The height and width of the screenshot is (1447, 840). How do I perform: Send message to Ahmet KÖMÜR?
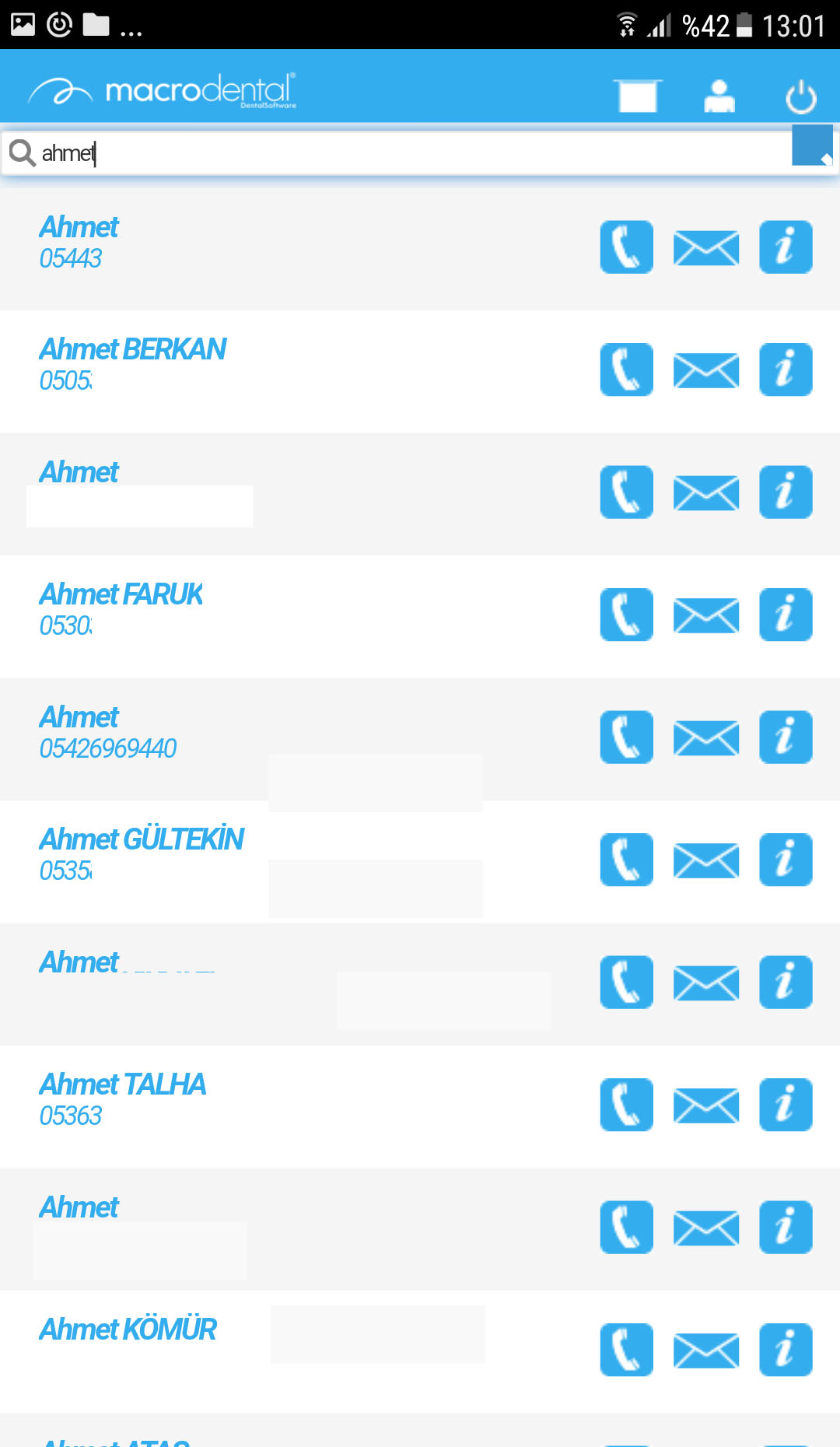[705, 1351]
